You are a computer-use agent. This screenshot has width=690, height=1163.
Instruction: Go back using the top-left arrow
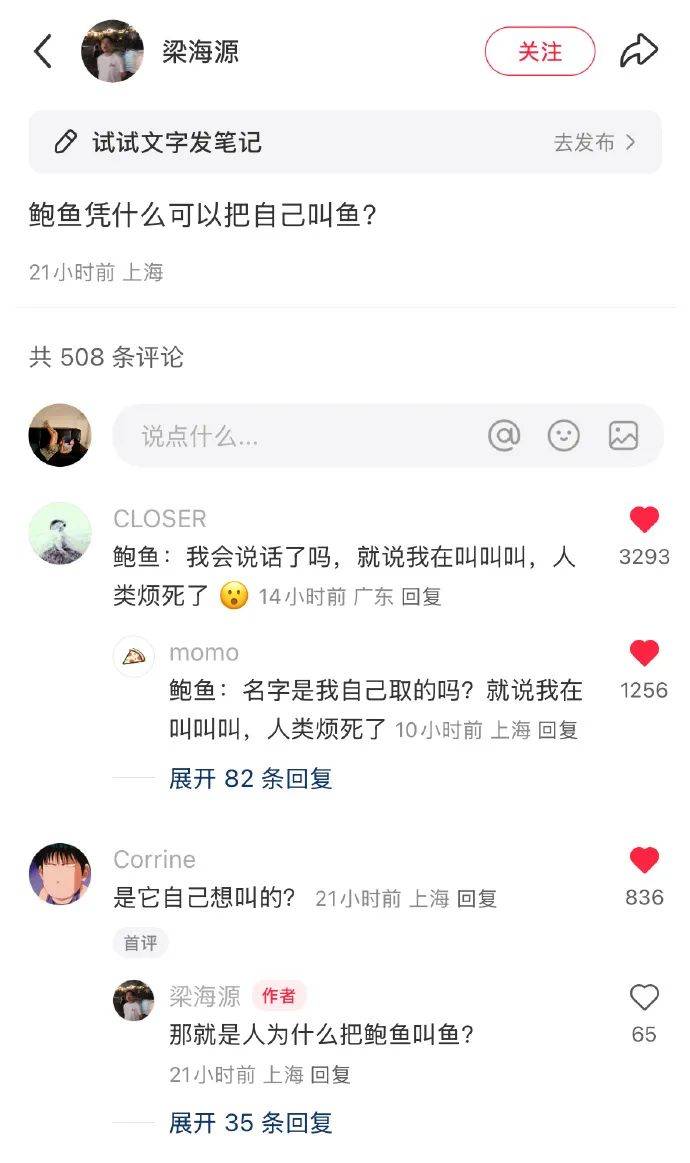tap(43, 51)
